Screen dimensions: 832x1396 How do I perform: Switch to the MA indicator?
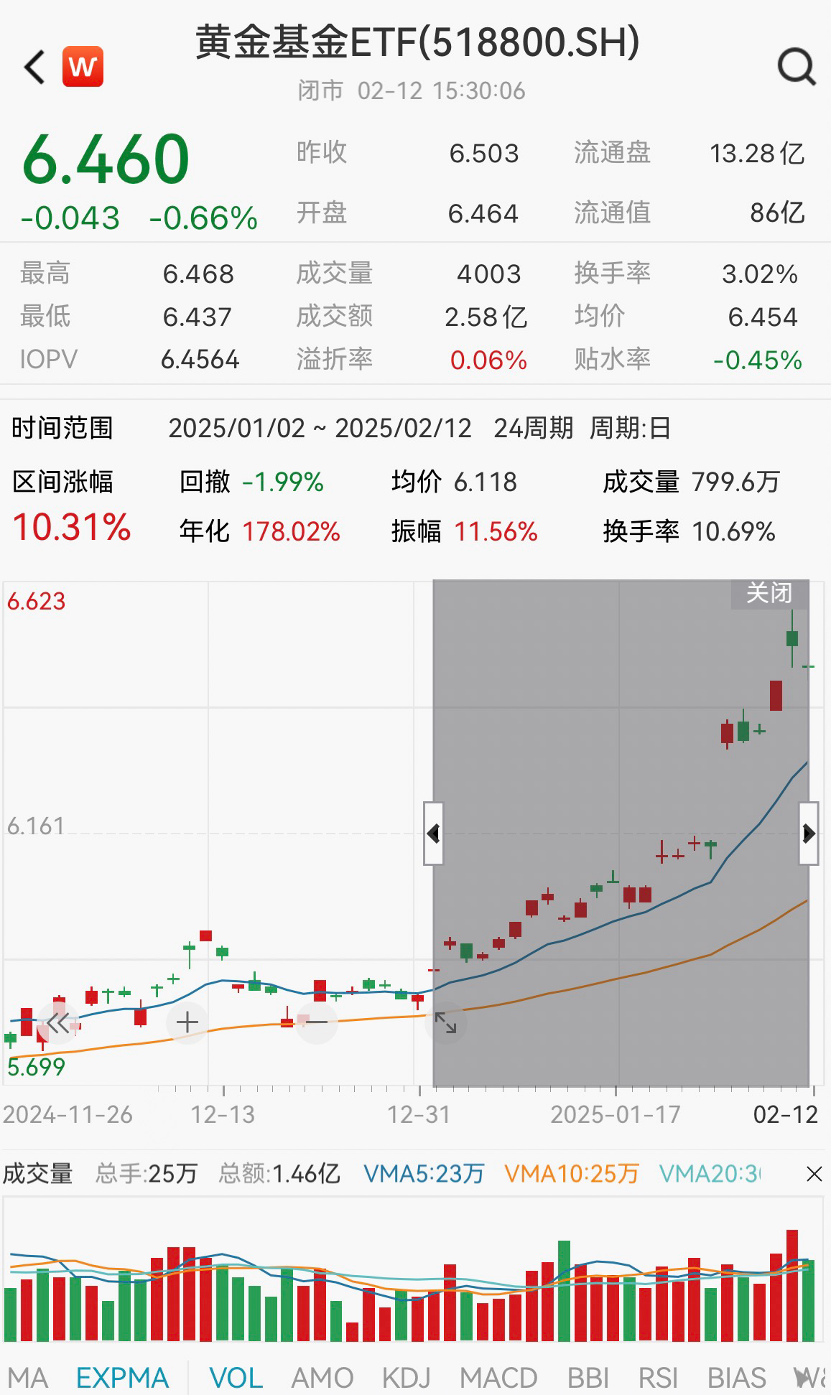click(x=27, y=1377)
